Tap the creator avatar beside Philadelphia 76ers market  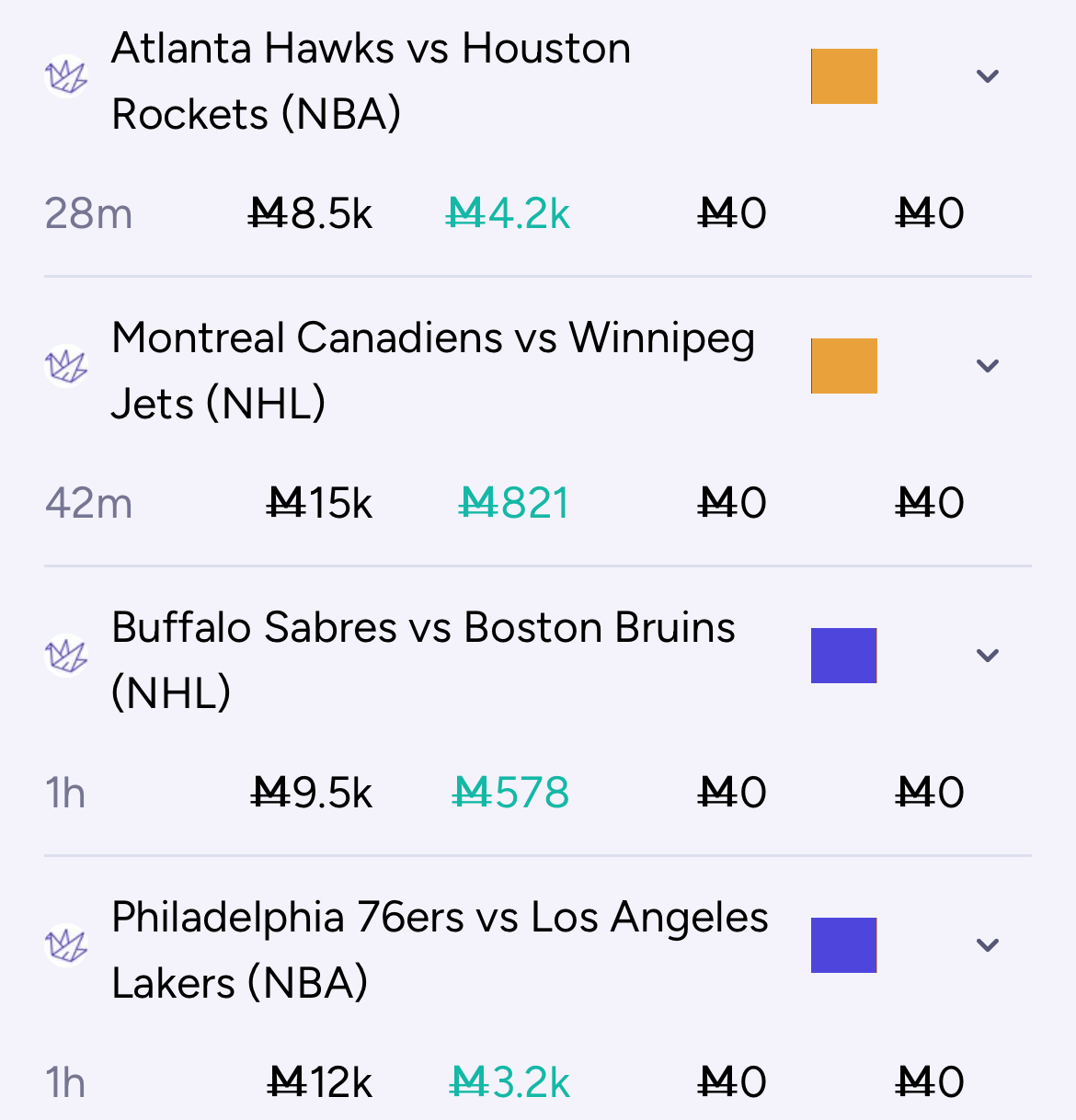[67, 945]
